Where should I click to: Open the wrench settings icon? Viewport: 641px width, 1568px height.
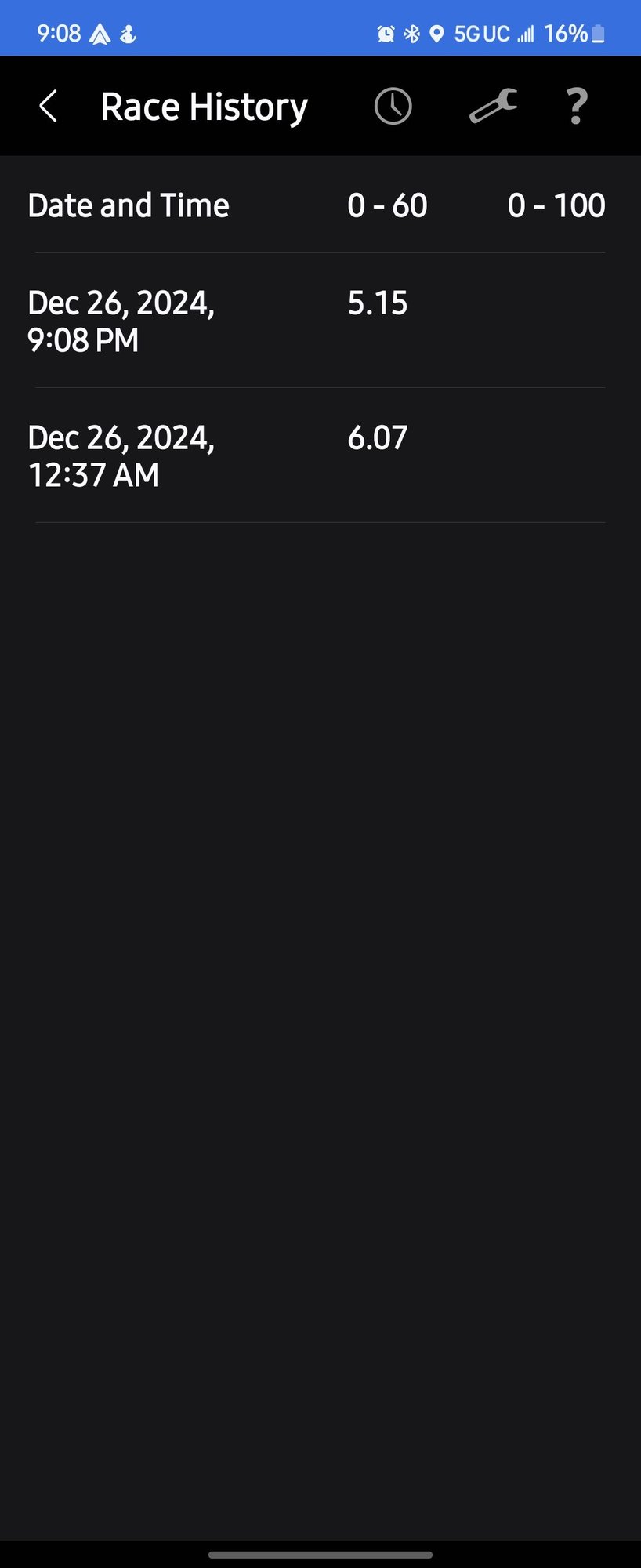coord(493,106)
